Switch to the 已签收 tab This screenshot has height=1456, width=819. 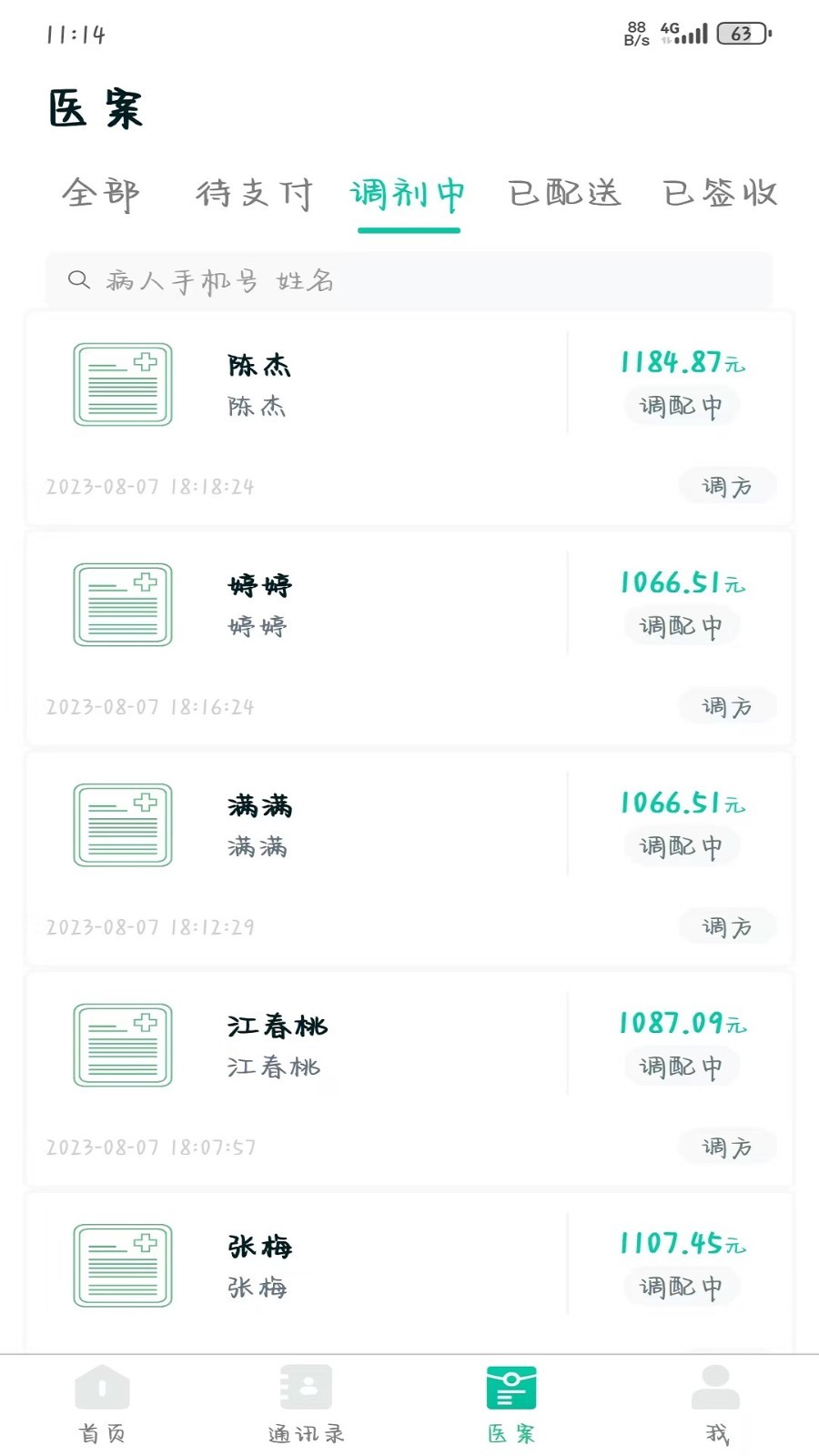[720, 193]
